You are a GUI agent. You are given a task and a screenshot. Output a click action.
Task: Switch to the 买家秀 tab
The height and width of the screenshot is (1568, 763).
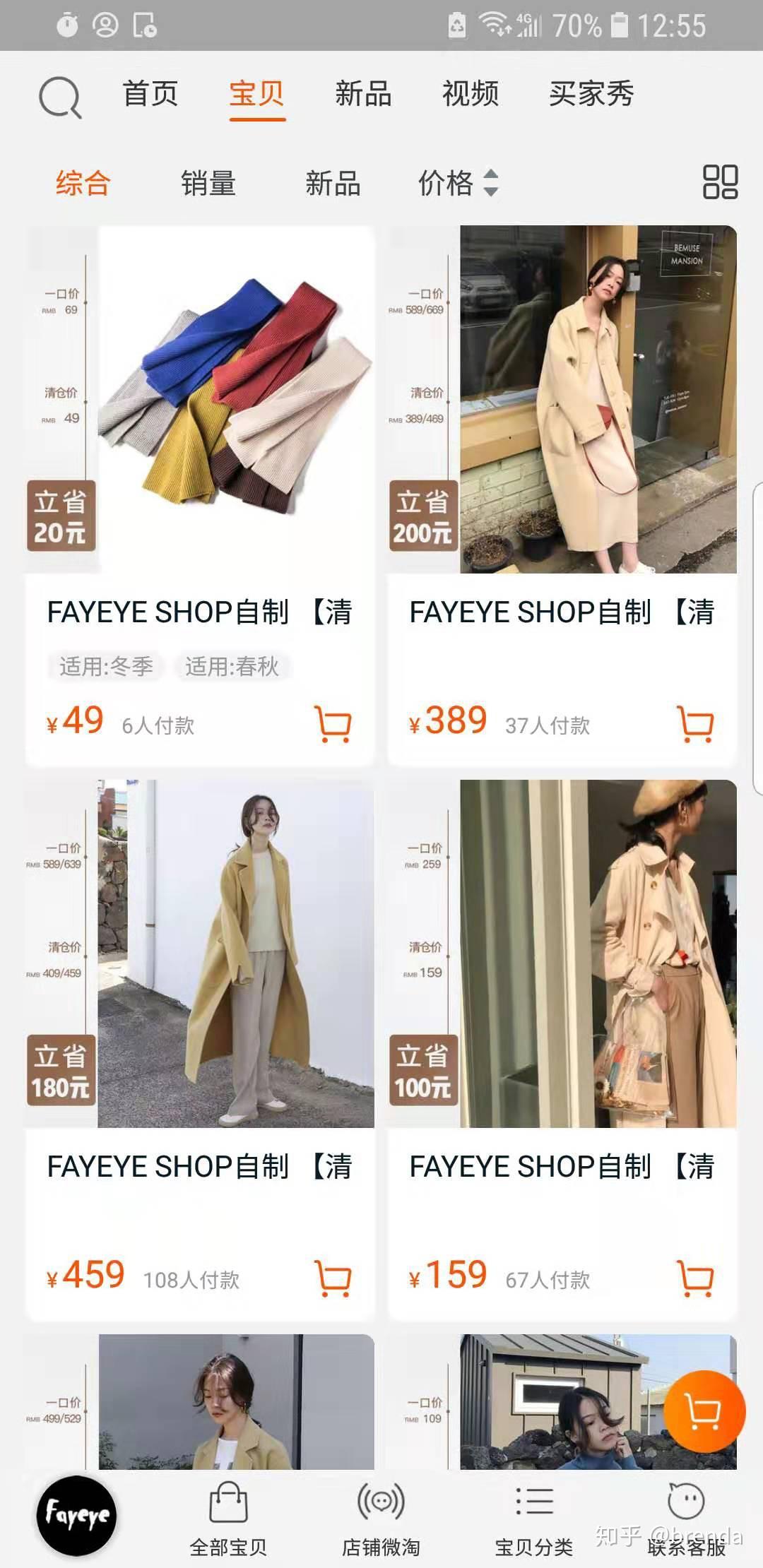[591, 94]
